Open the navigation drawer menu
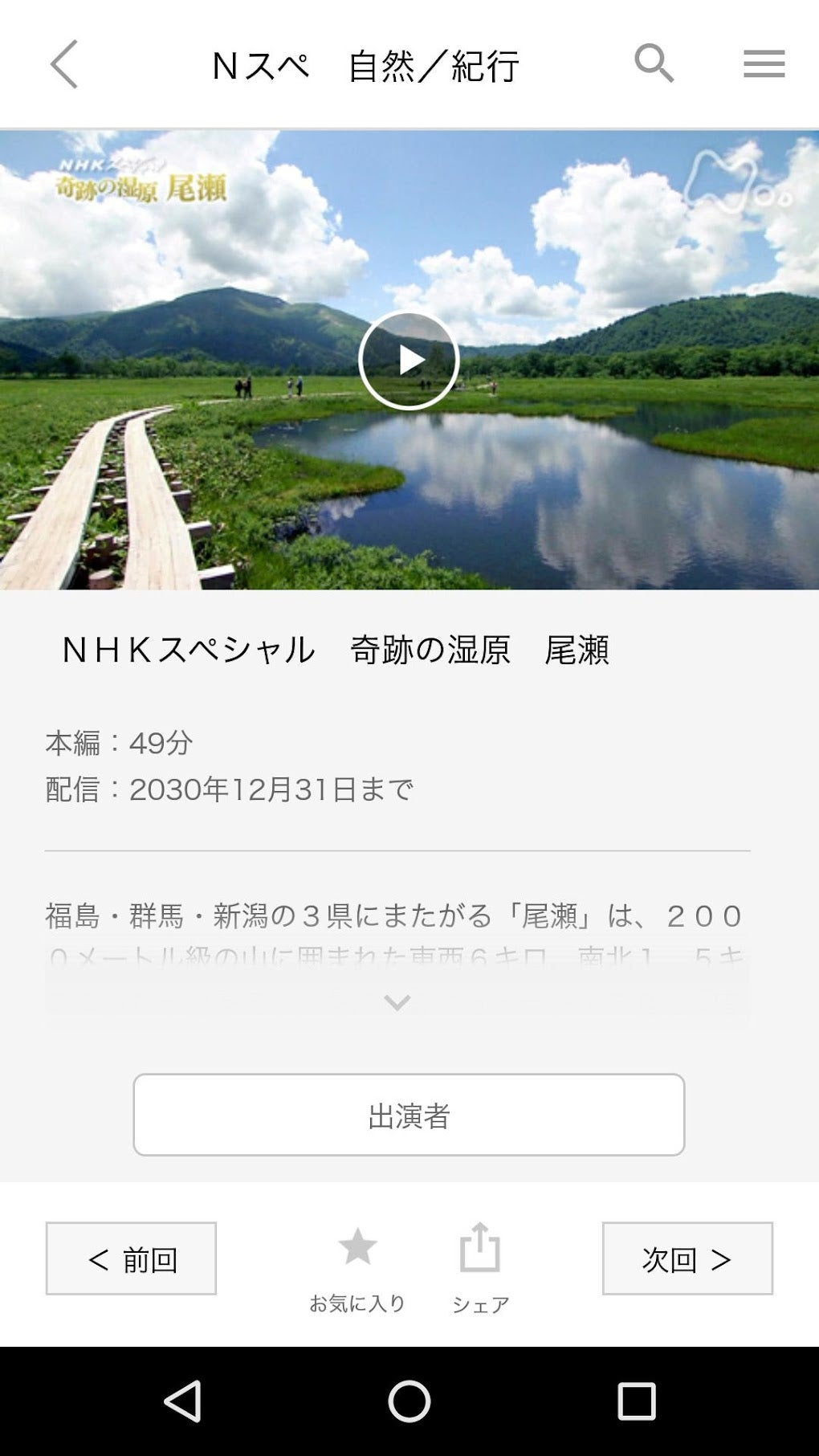The height and width of the screenshot is (1456, 819). coord(762,64)
